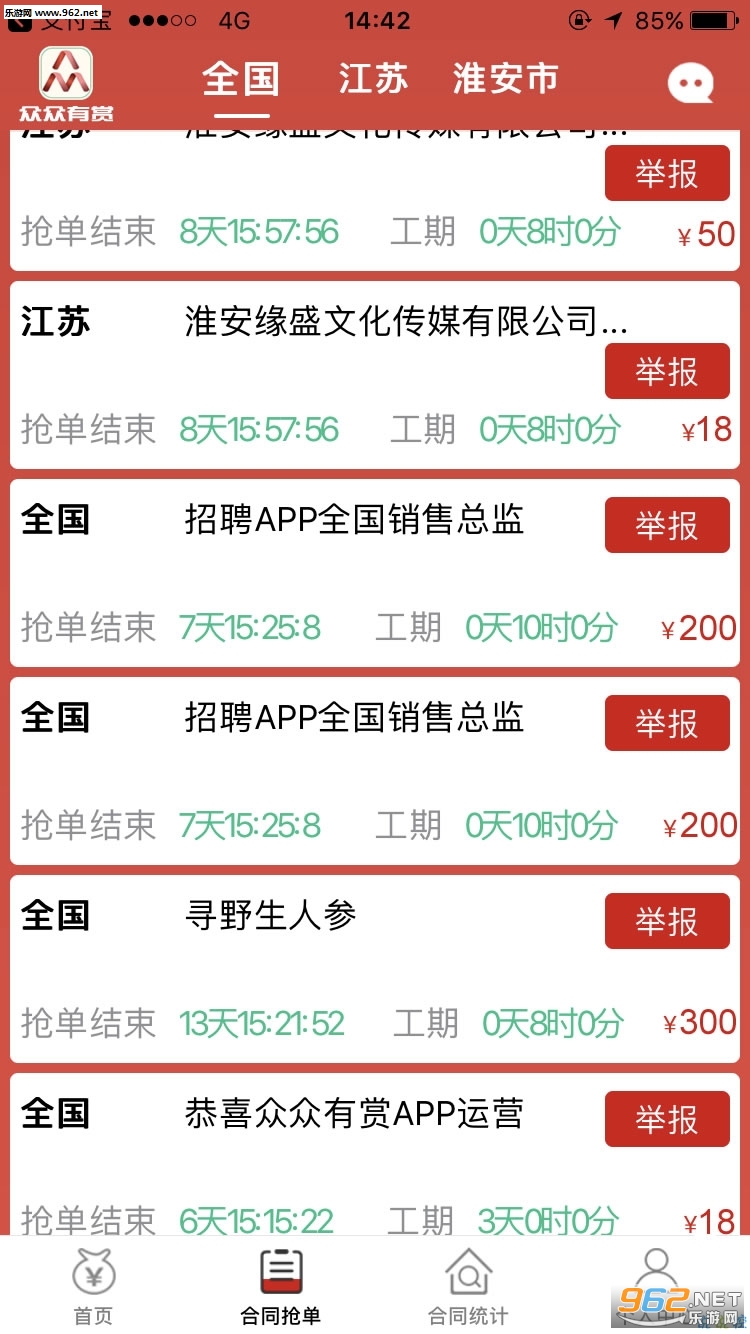750x1334 pixels.
Task: Tap 举报 on the ¥18 淮安缘盛文化传媒 card
Action: pos(667,371)
